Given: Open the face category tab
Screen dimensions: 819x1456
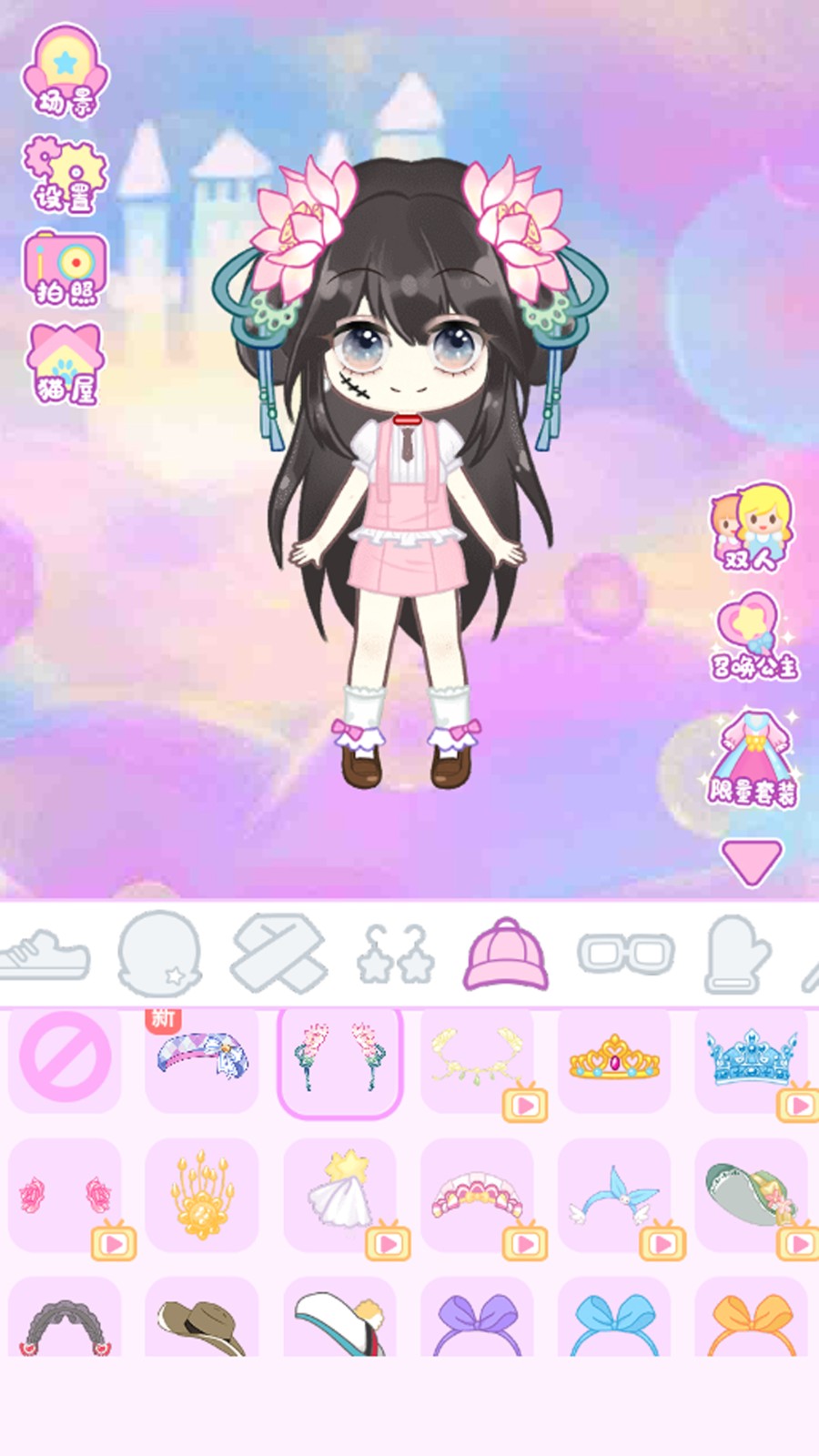Looking at the screenshot, I should click(159, 955).
